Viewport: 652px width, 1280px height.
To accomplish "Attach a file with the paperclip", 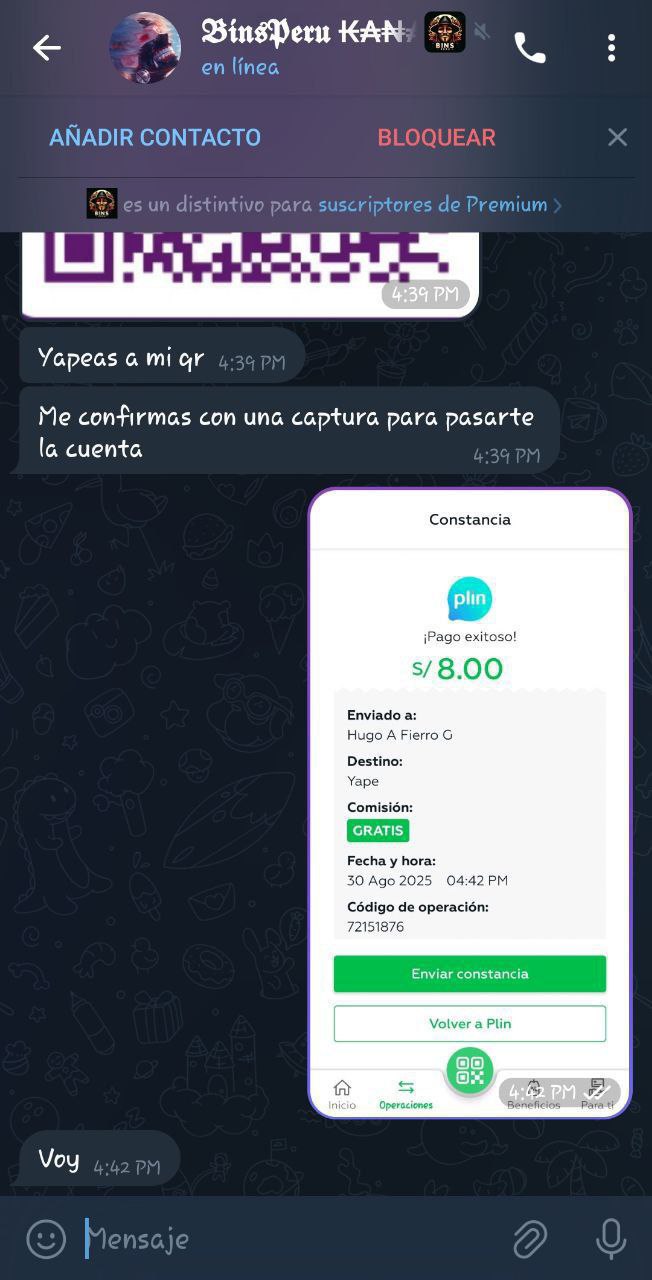I will [530, 1240].
